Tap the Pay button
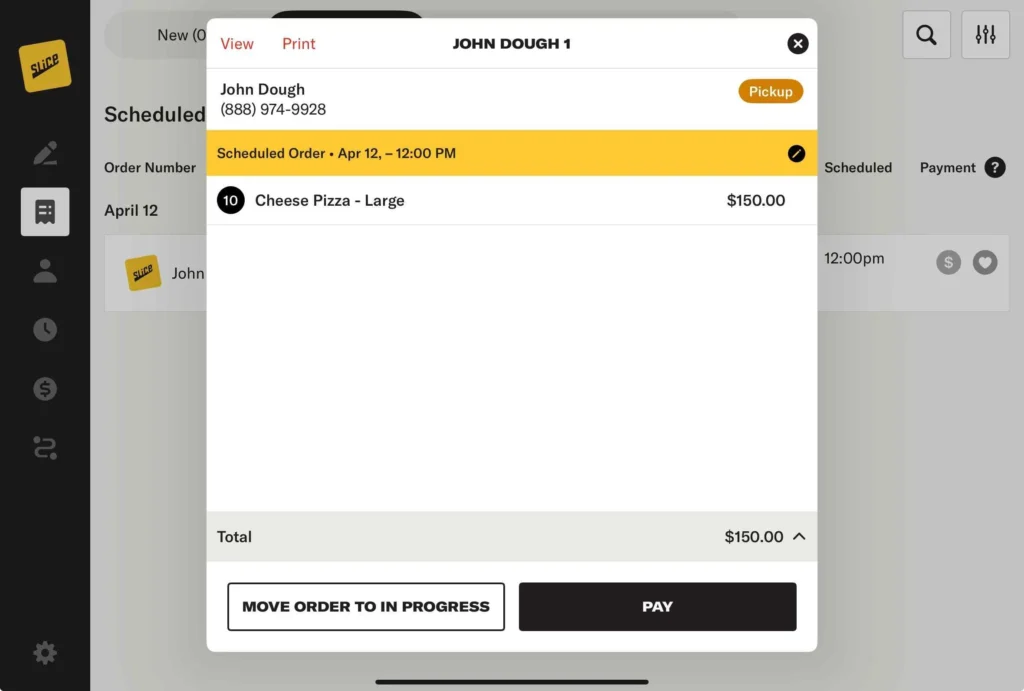Image resolution: width=1024 pixels, height=691 pixels. coord(657,607)
